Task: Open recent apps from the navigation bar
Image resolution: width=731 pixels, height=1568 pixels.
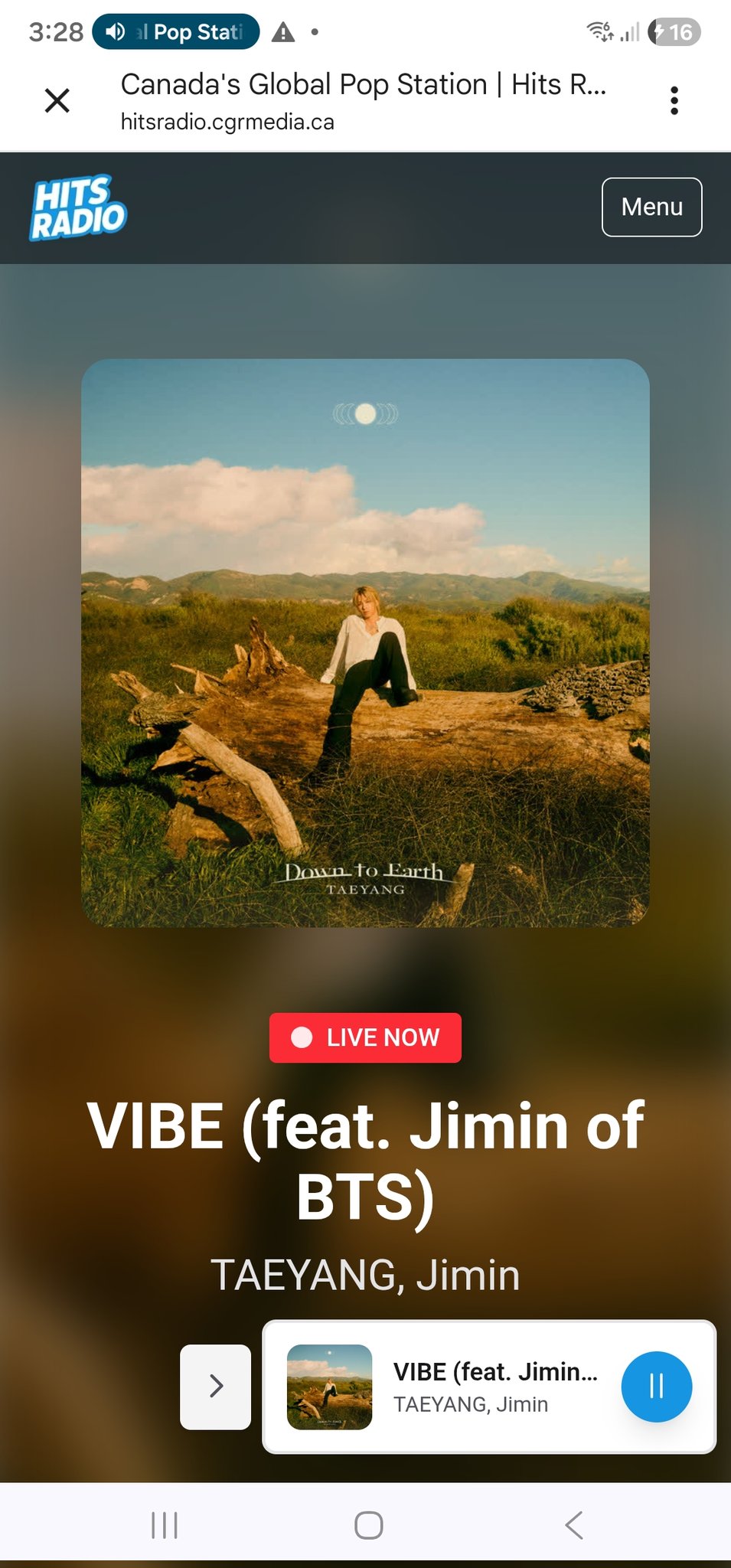Action: coord(165,1524)
